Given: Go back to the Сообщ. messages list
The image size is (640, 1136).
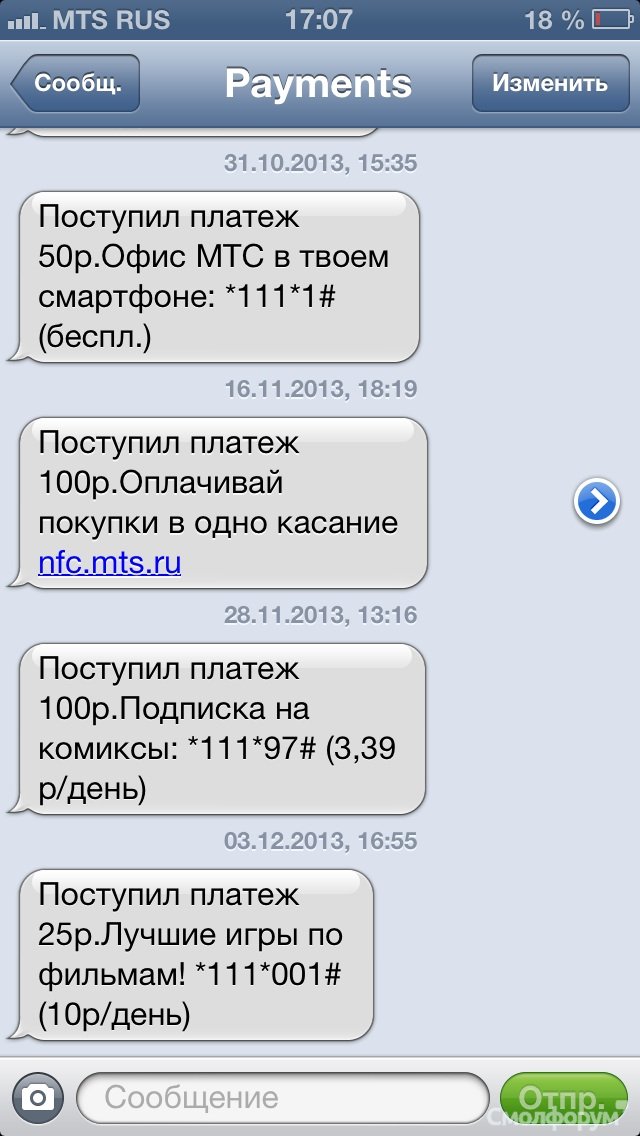Looking at the screenshot, I should 74,83.
